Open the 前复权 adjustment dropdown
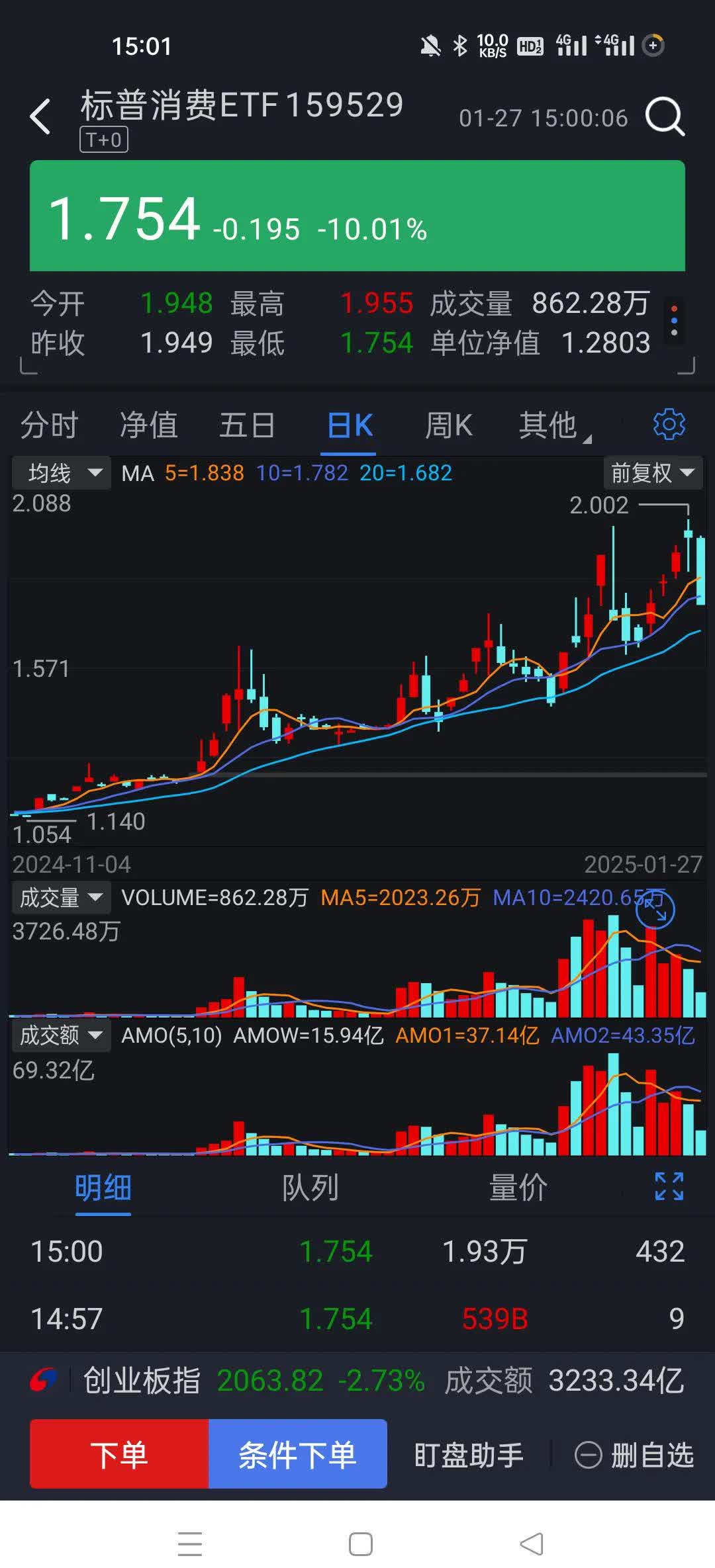The height and width of the screenshot is (1568, 715). tap(652, 472)
